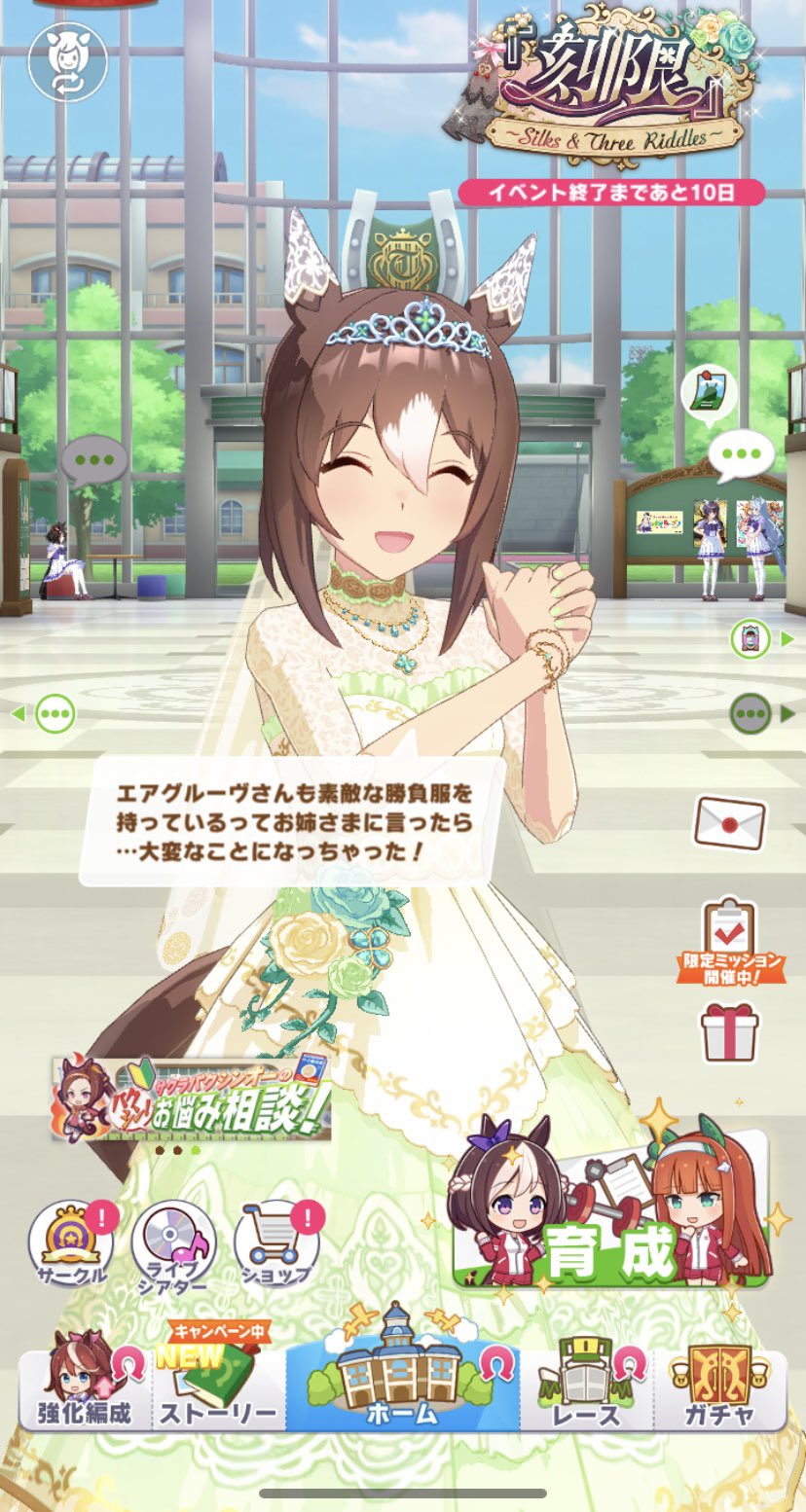806x1512 pixels.
Task: Switch to the レース tab
Action: (586, 1385)
